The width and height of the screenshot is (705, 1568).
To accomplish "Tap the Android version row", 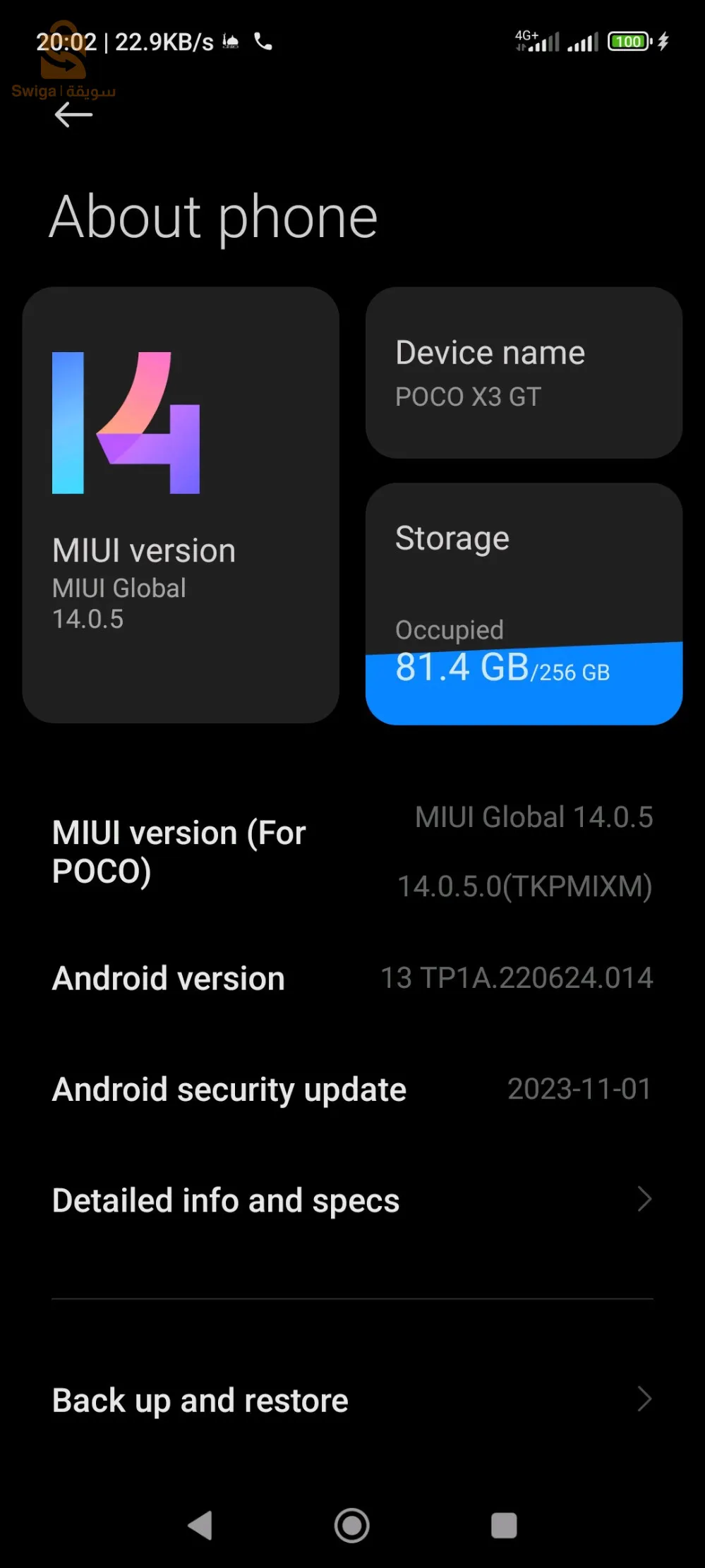I will [x=351, y=979].
